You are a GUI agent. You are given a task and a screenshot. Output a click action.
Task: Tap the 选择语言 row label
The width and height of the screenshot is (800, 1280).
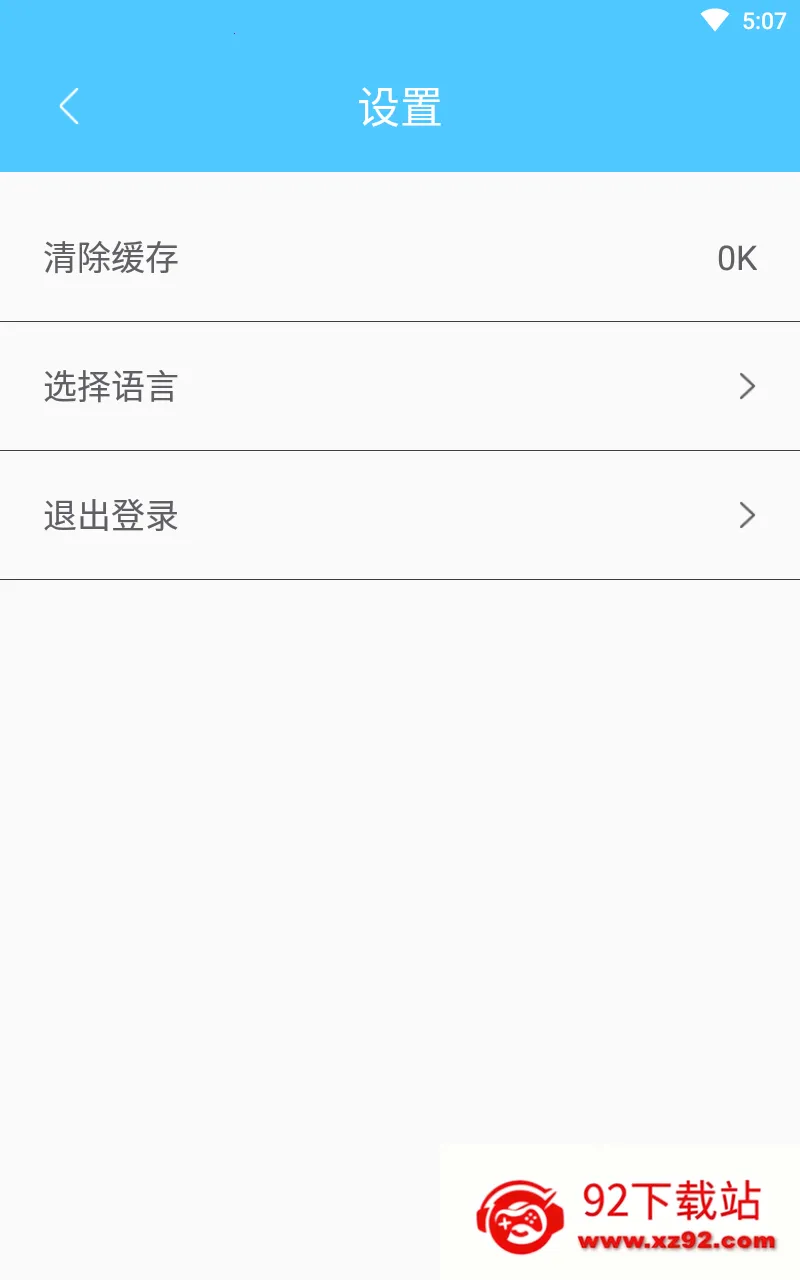click(110, 386)
